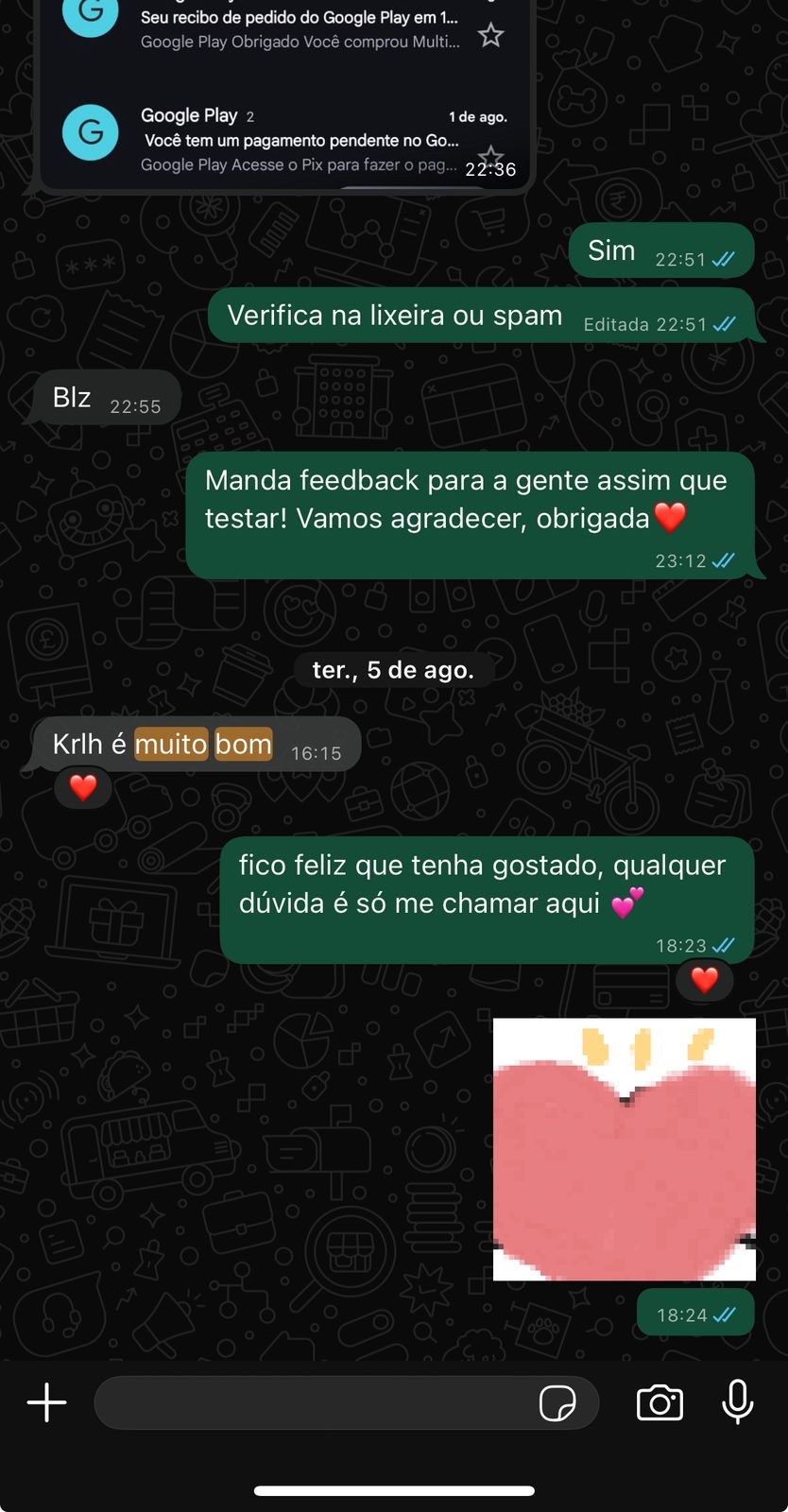Expand the 'ter., 5 de ago.' date divider
This screenshot has width=788, height=1512.
[394, 669]
